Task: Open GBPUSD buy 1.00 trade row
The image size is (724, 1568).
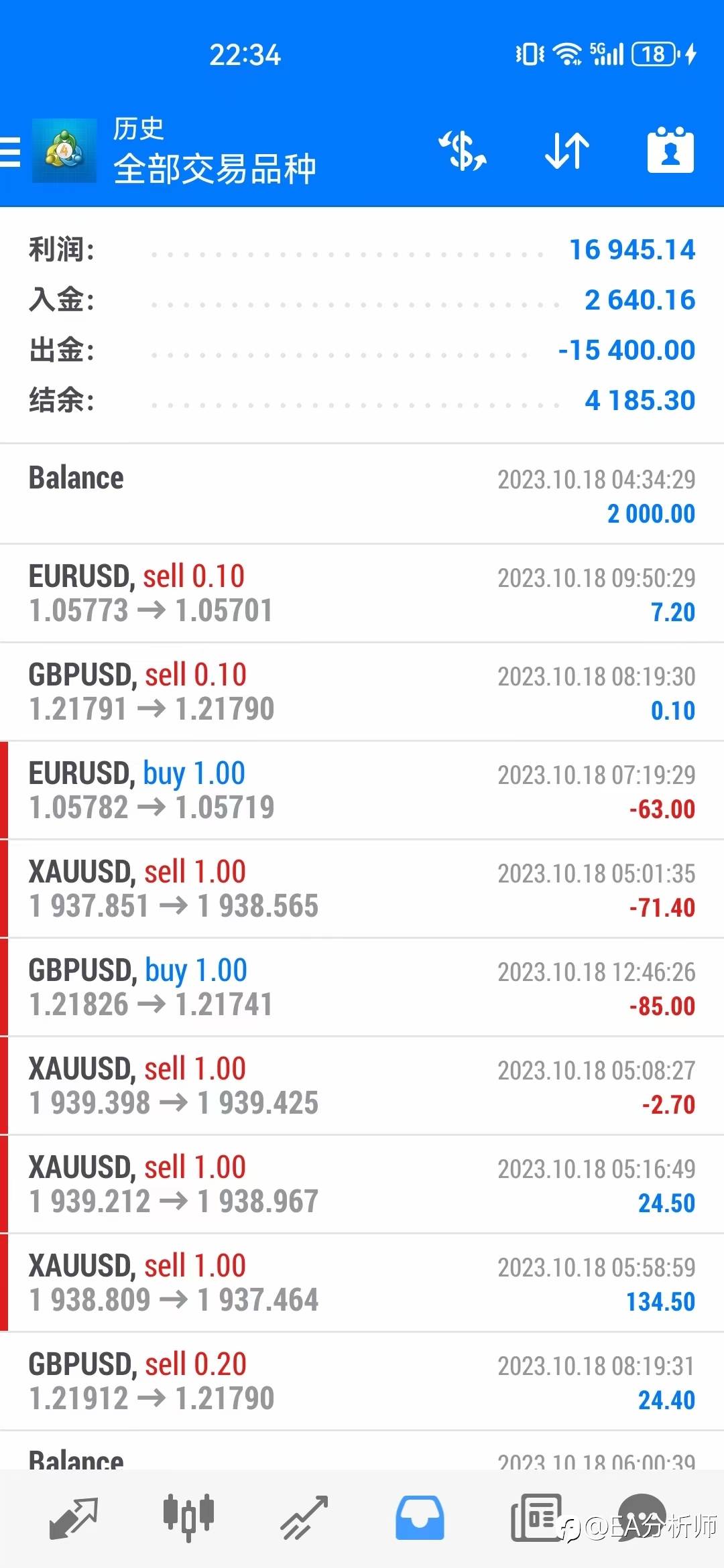Action: click(362, 987)
